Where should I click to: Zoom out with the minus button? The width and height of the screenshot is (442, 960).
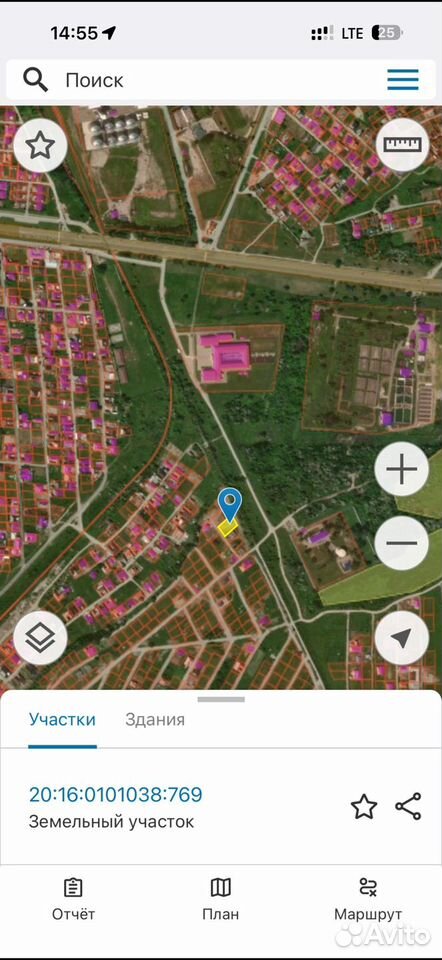402,542
